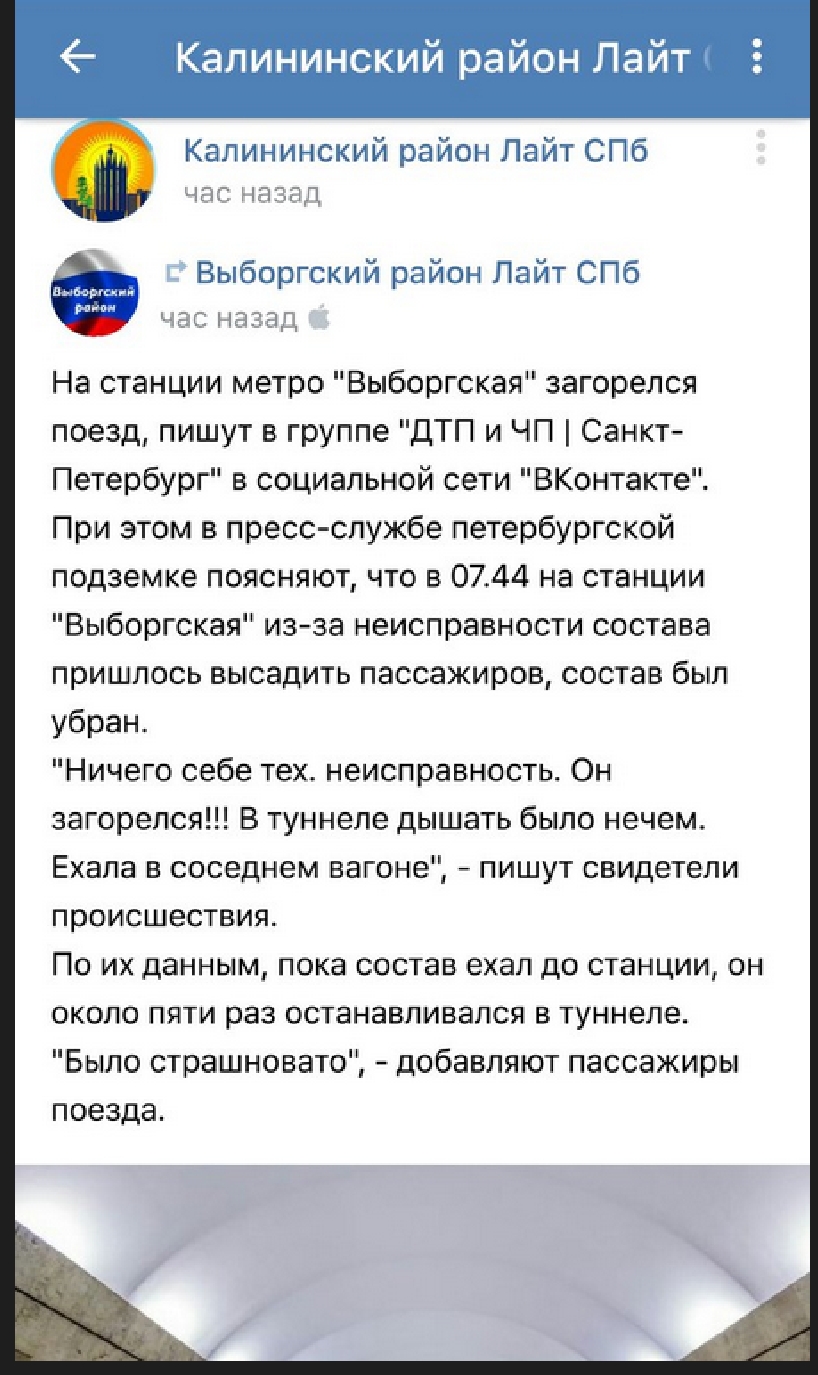
Task: Open reposted source Выборгский район Лайт СПб
Action: click(417, 272)
